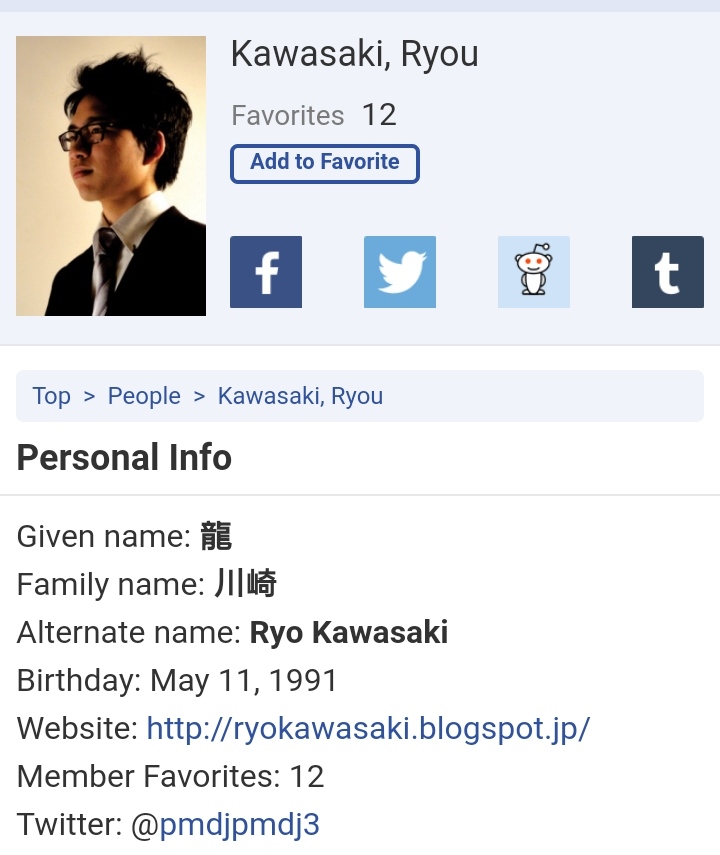Select Kawasaki, Ryou in the breadcrumb
Image resolution: width=720 pixels, height=855 pixels.
coord(300,396)
